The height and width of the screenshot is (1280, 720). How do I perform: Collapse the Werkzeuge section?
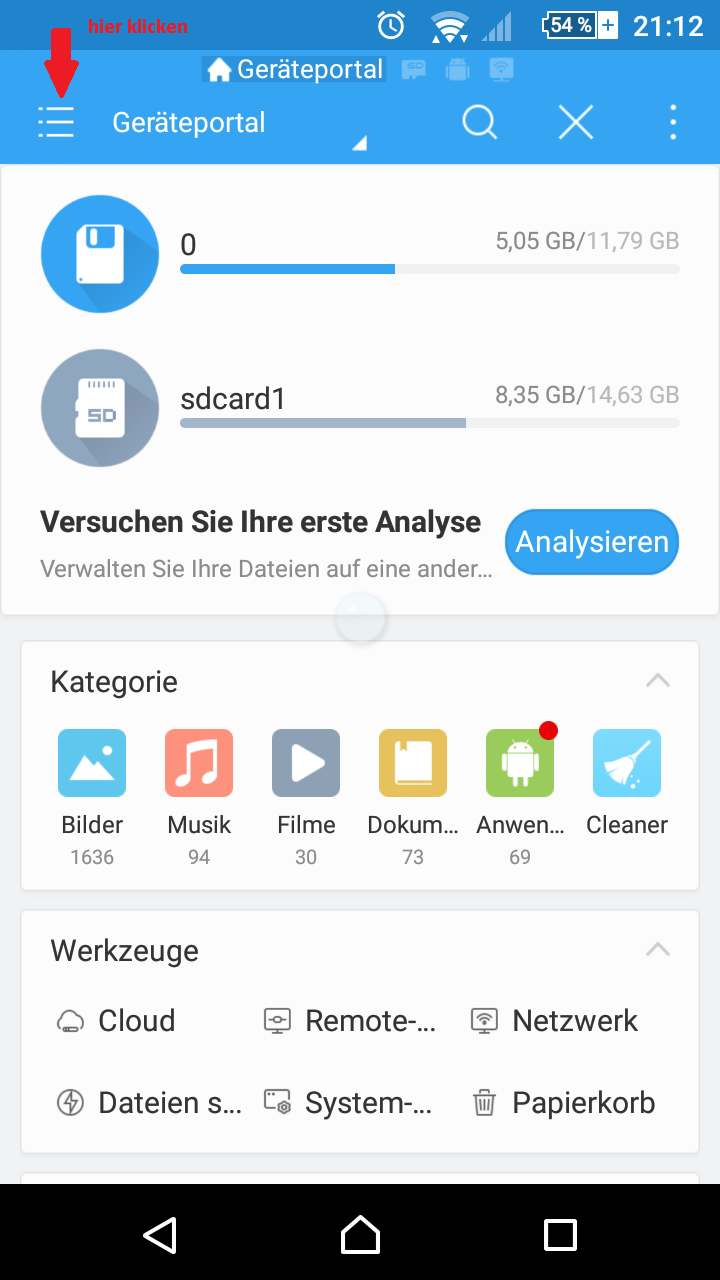pyautogui.click(x=657, y=950)
